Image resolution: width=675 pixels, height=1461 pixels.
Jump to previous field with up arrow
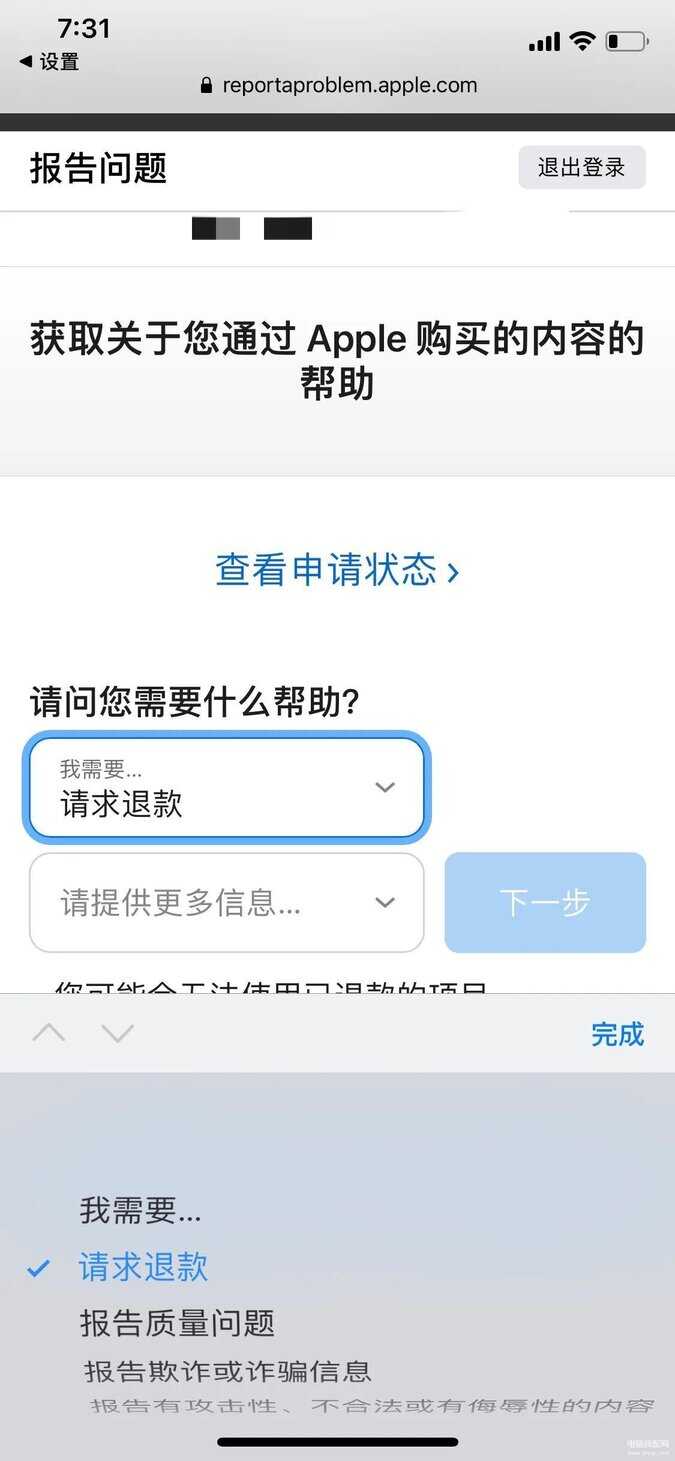point(49,1033)
